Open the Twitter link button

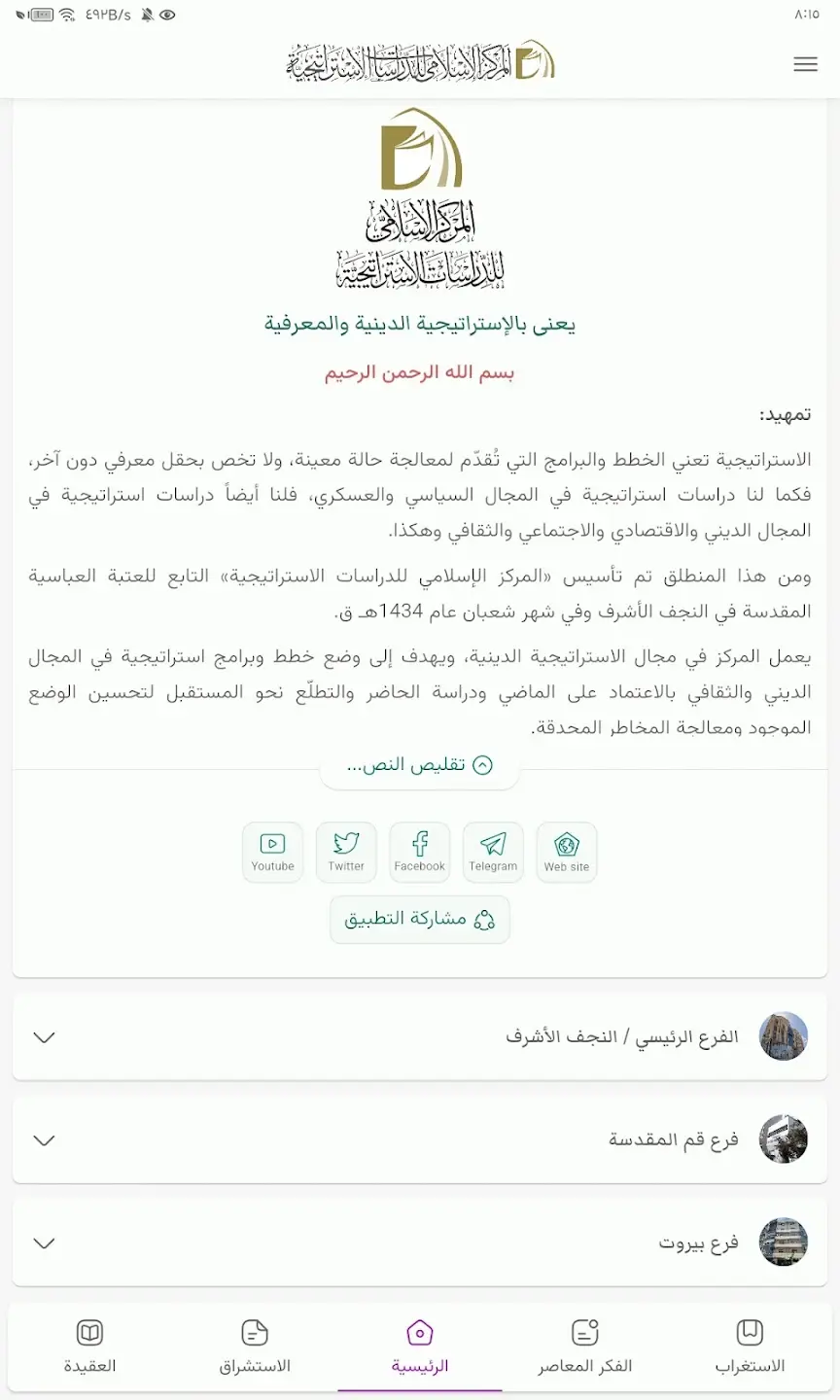[346, 853]
